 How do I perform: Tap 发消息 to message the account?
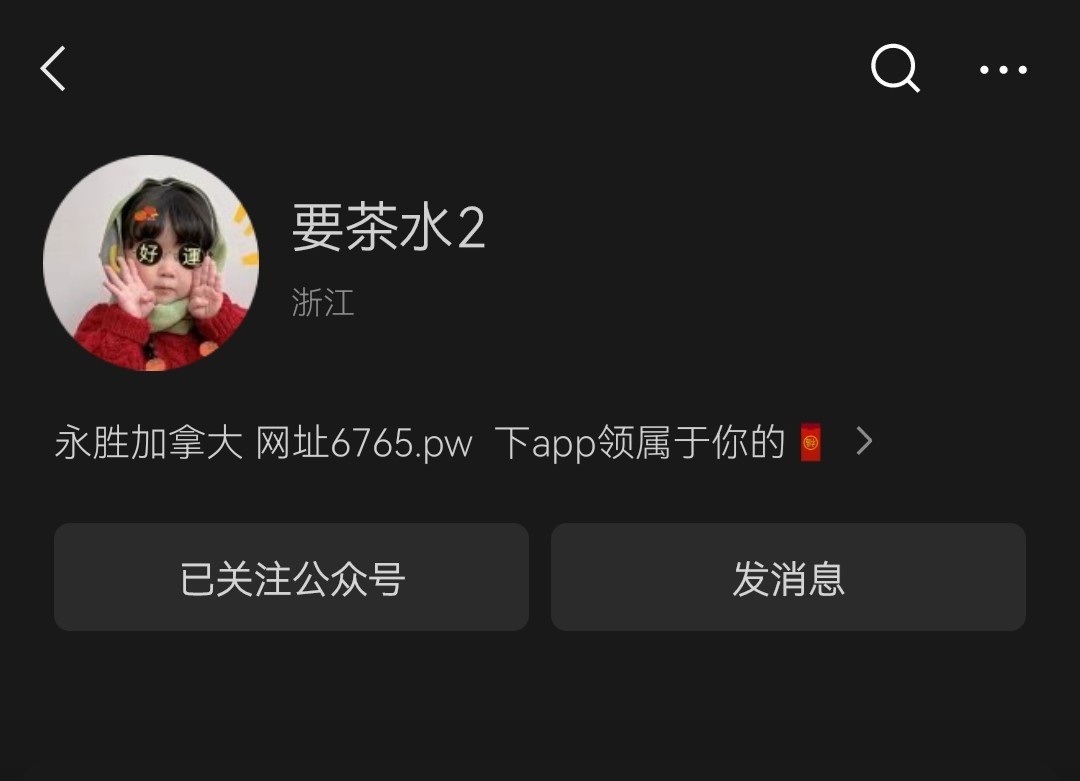(x=788, y=577)
